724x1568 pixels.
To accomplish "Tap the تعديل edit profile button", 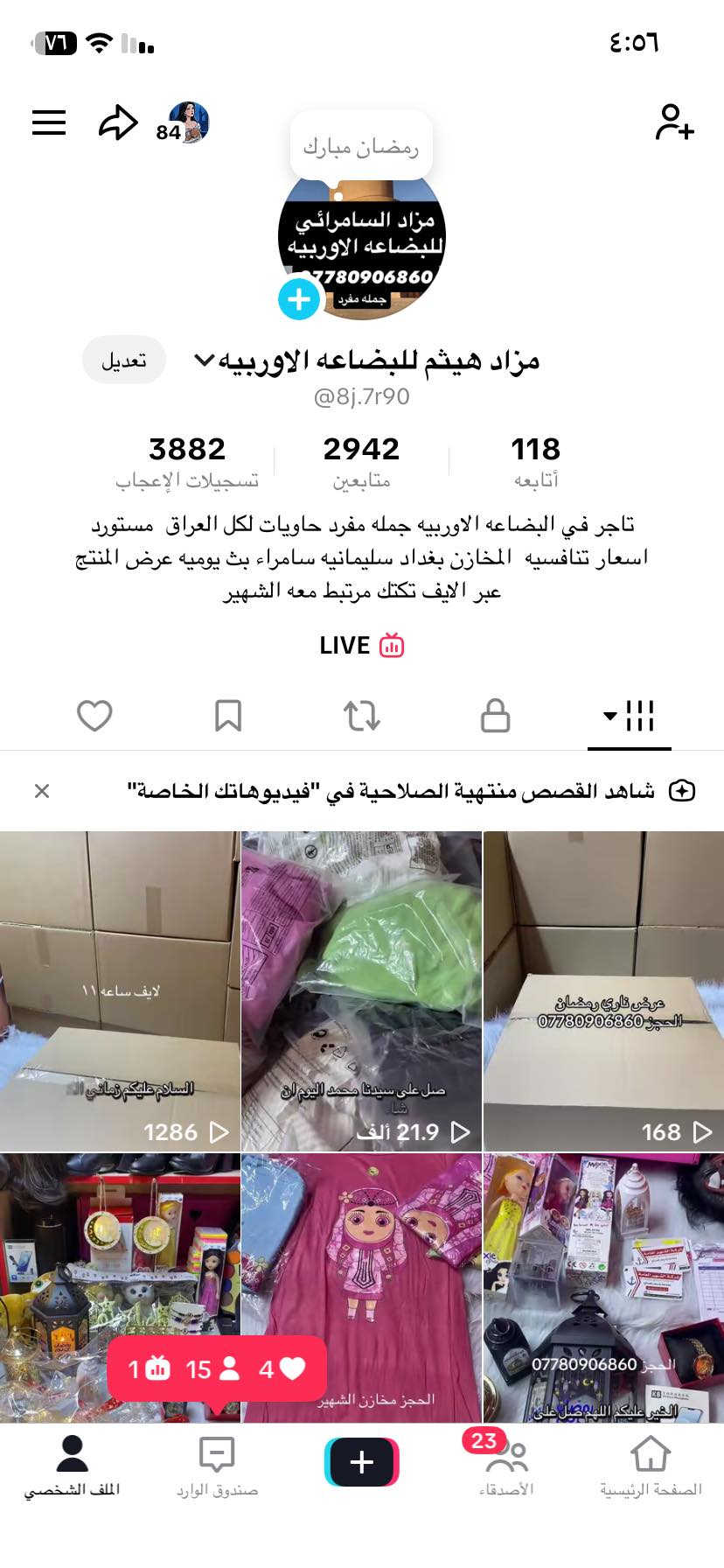I will 124,360.
